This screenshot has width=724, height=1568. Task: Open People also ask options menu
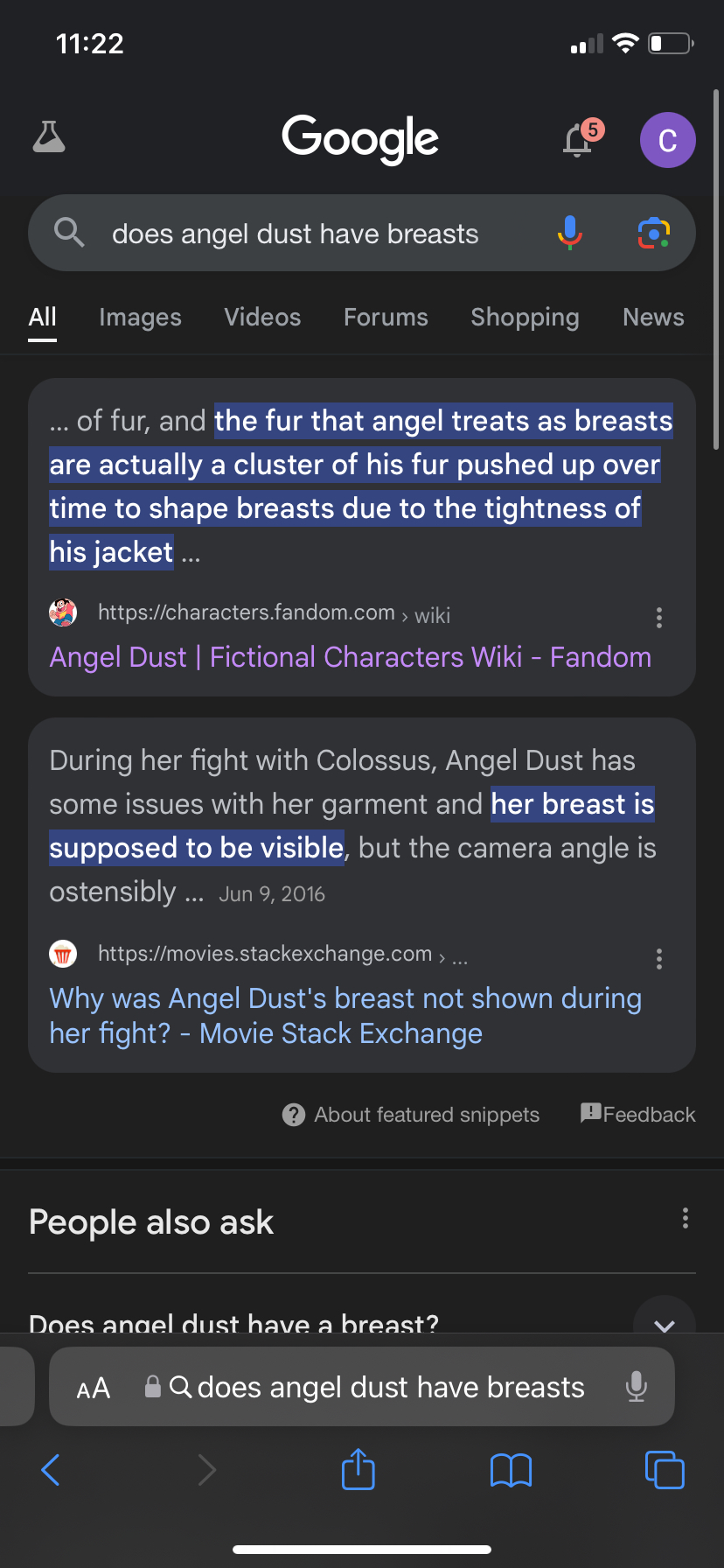pos(686,1218)
